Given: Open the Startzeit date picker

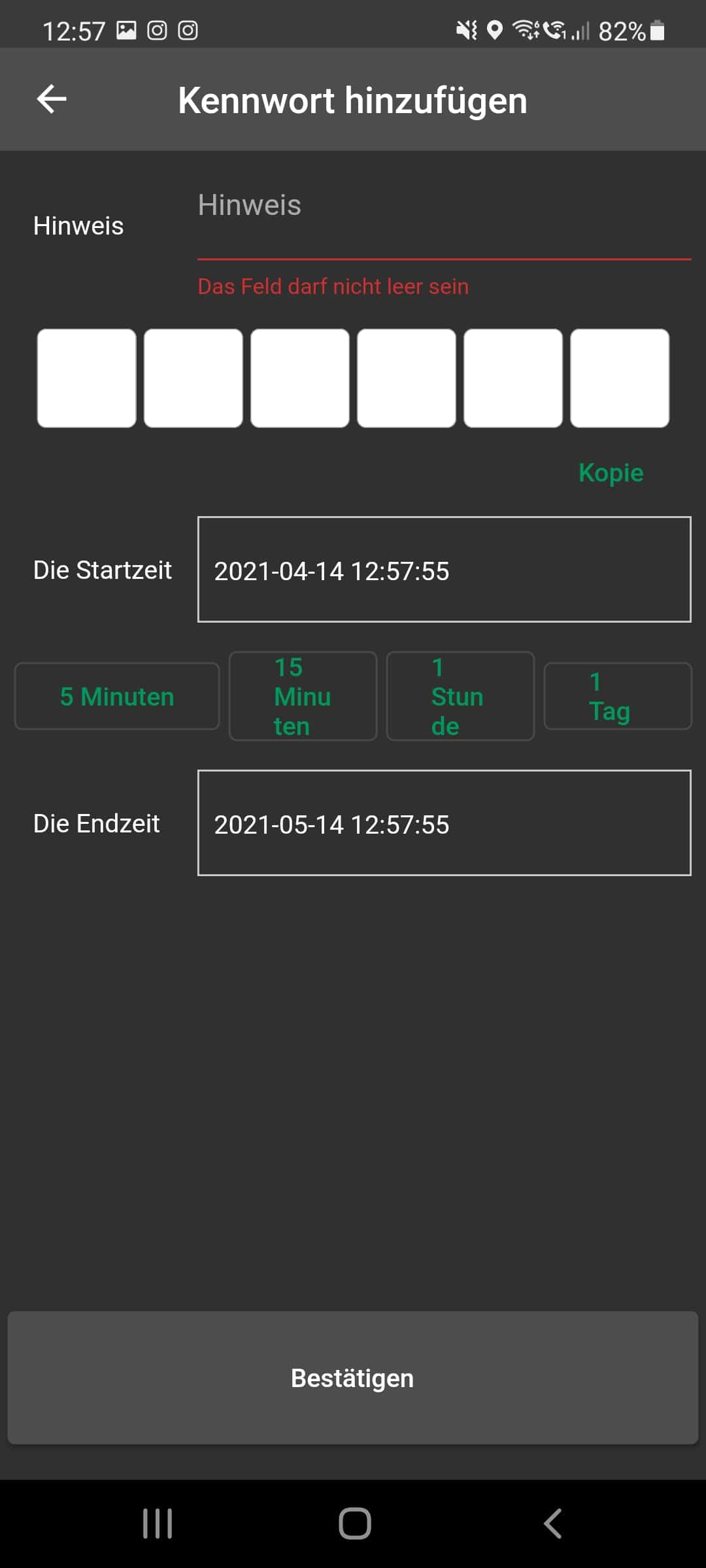Looking at the screenshot, I should point(444,570).
